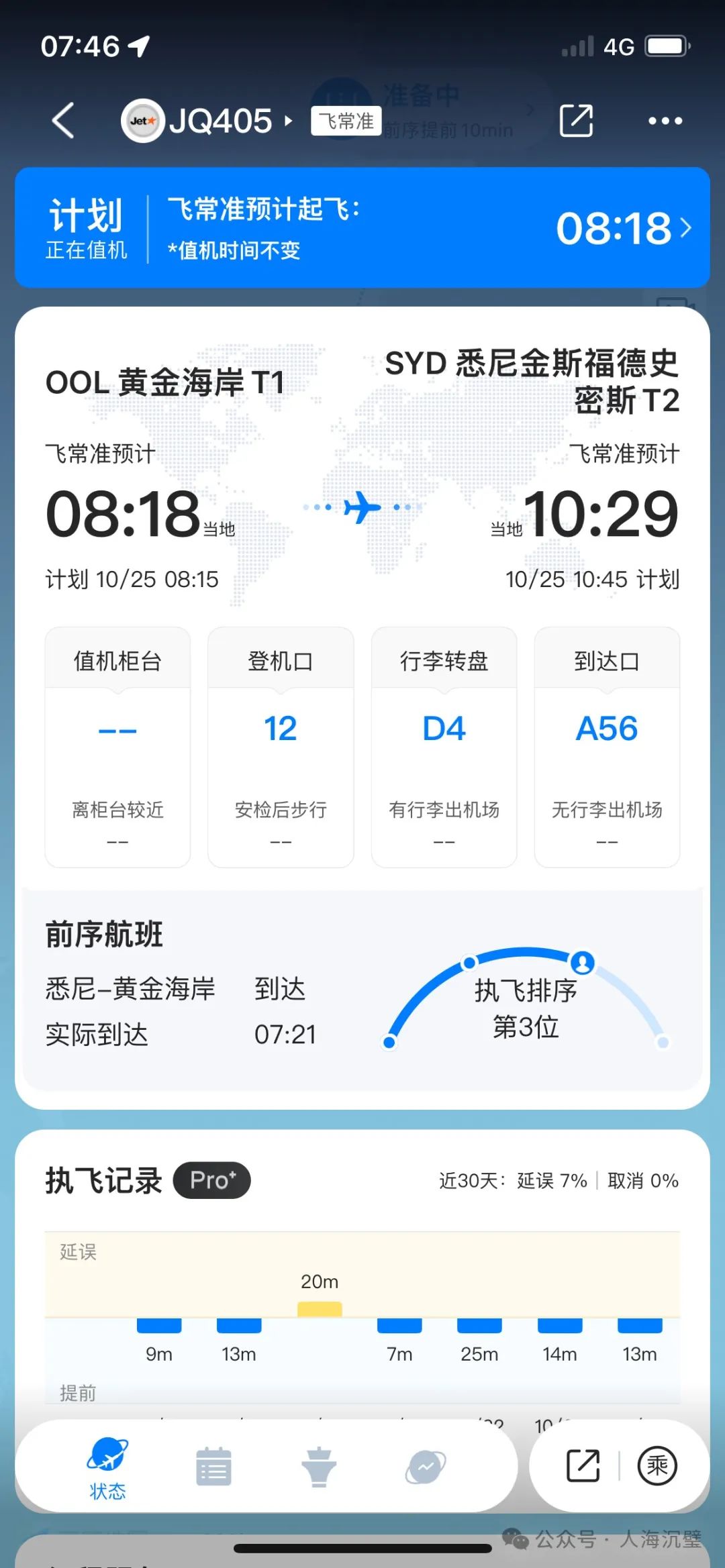
Task: Open the three-dot overflow menu
Action: (665, 121)
